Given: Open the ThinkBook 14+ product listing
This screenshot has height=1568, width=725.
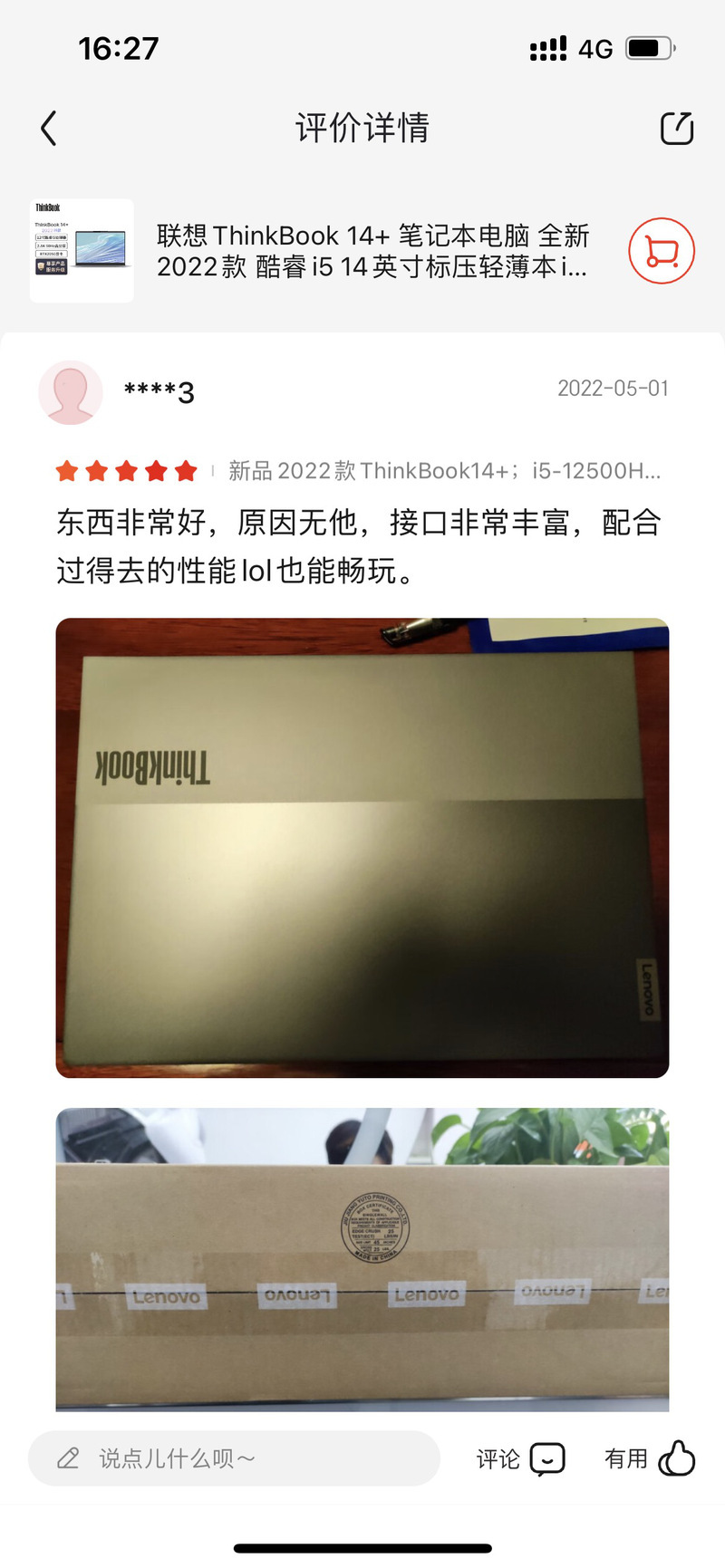Looking at the screenshot, I should click(372, 251).
